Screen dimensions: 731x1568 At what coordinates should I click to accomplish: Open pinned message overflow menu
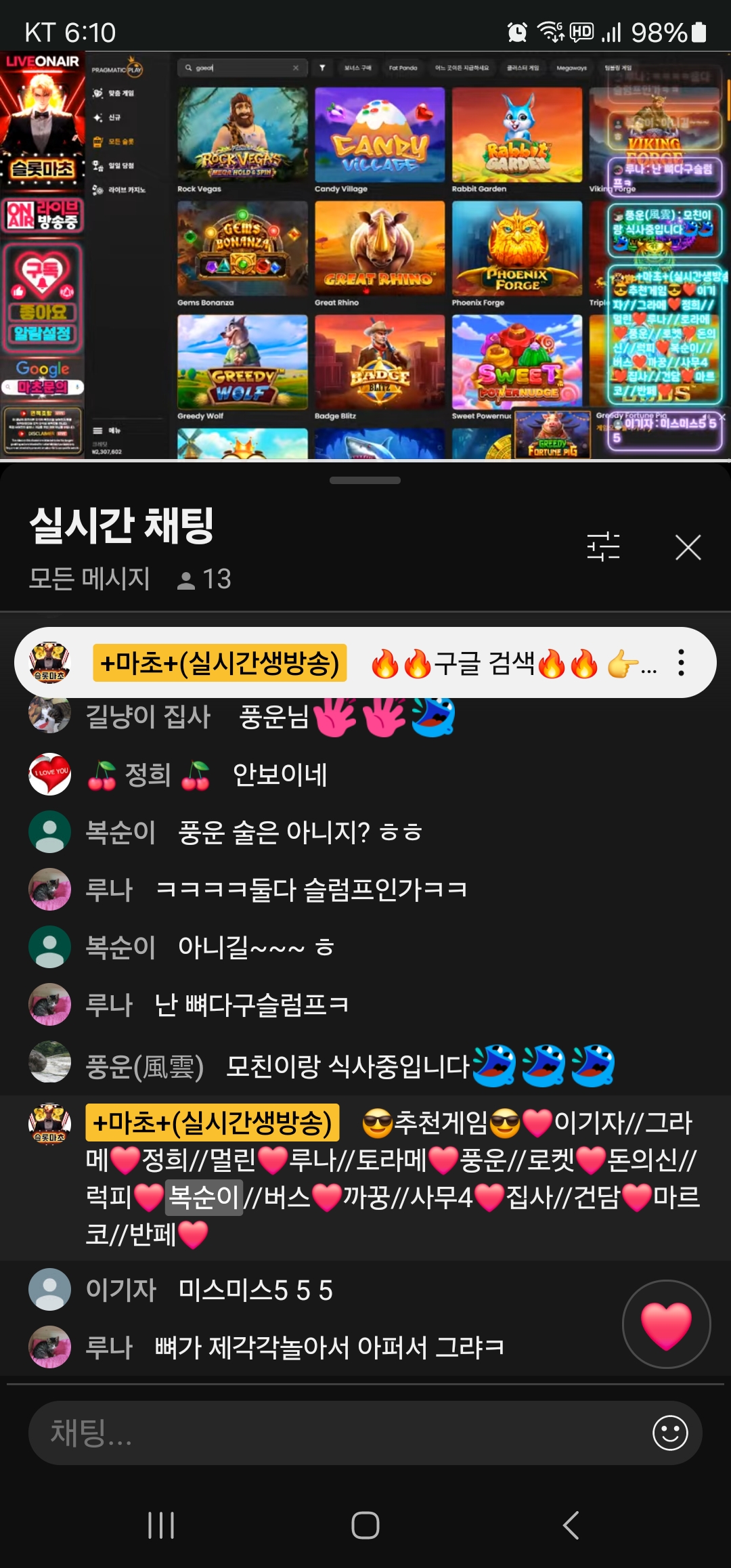click(x=681, y=663)
